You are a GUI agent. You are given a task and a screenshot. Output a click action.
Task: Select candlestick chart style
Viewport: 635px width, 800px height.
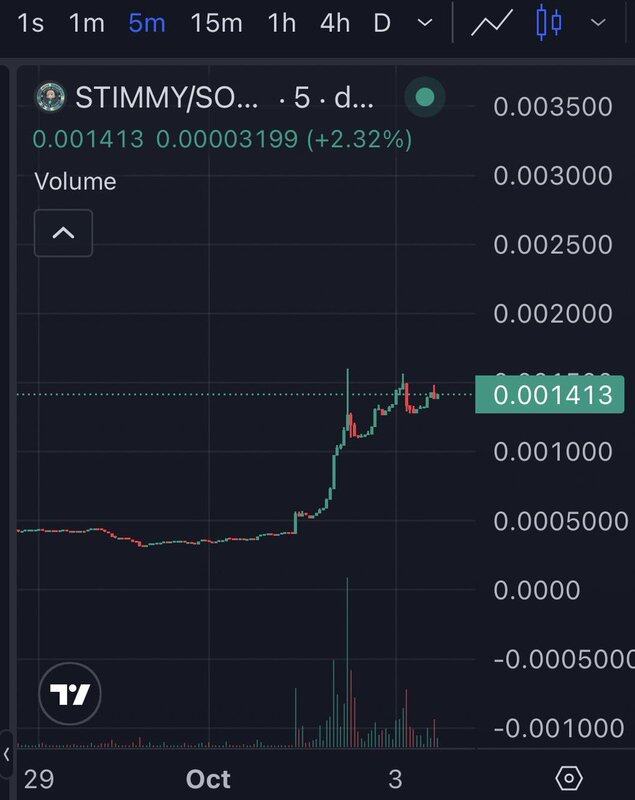548,22
